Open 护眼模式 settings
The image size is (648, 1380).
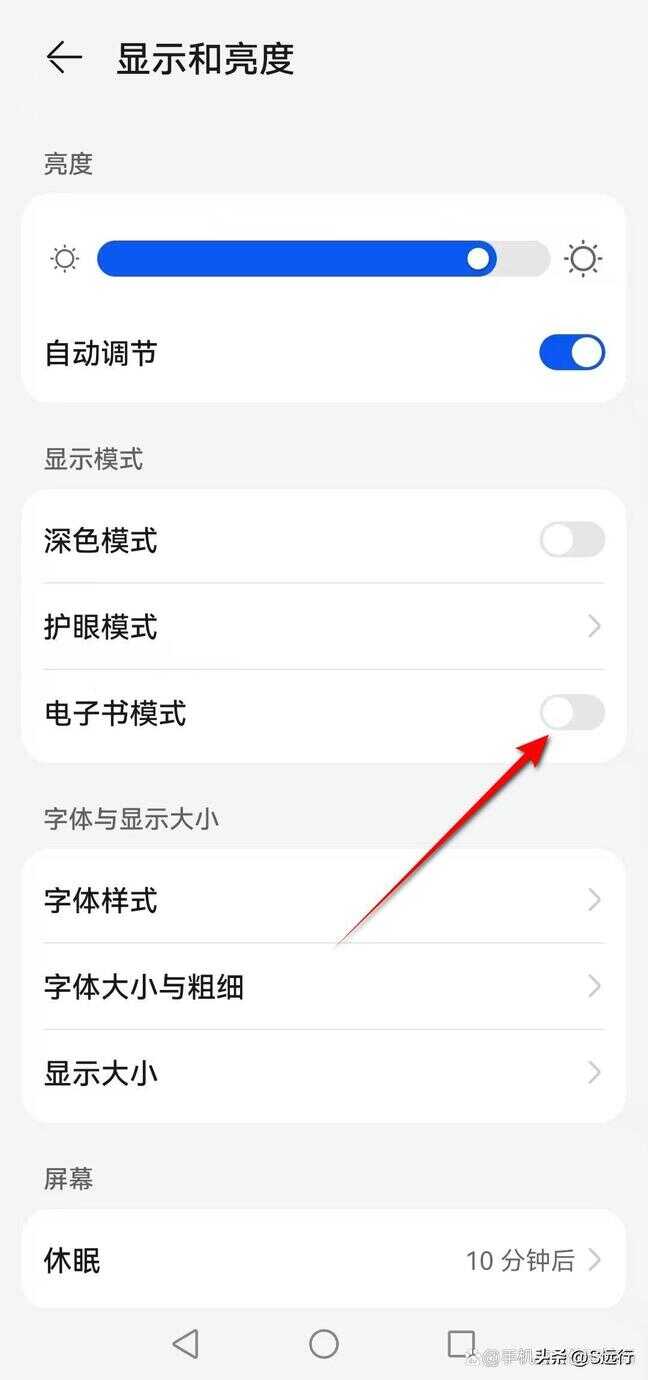coord(323,627)
